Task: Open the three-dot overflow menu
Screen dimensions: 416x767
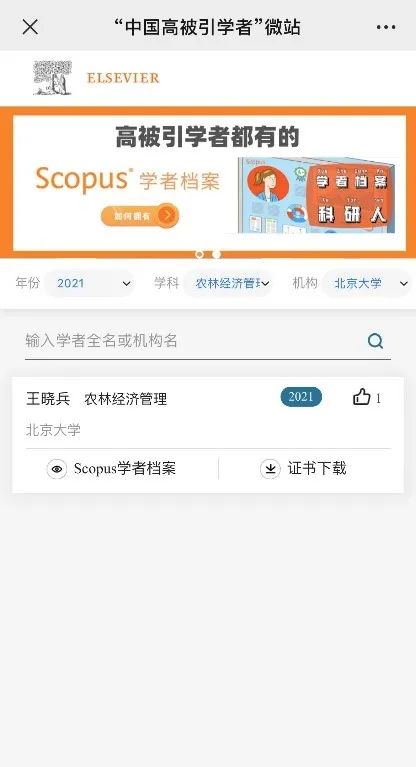Action: pyautogui.click(x=386, y=27)
